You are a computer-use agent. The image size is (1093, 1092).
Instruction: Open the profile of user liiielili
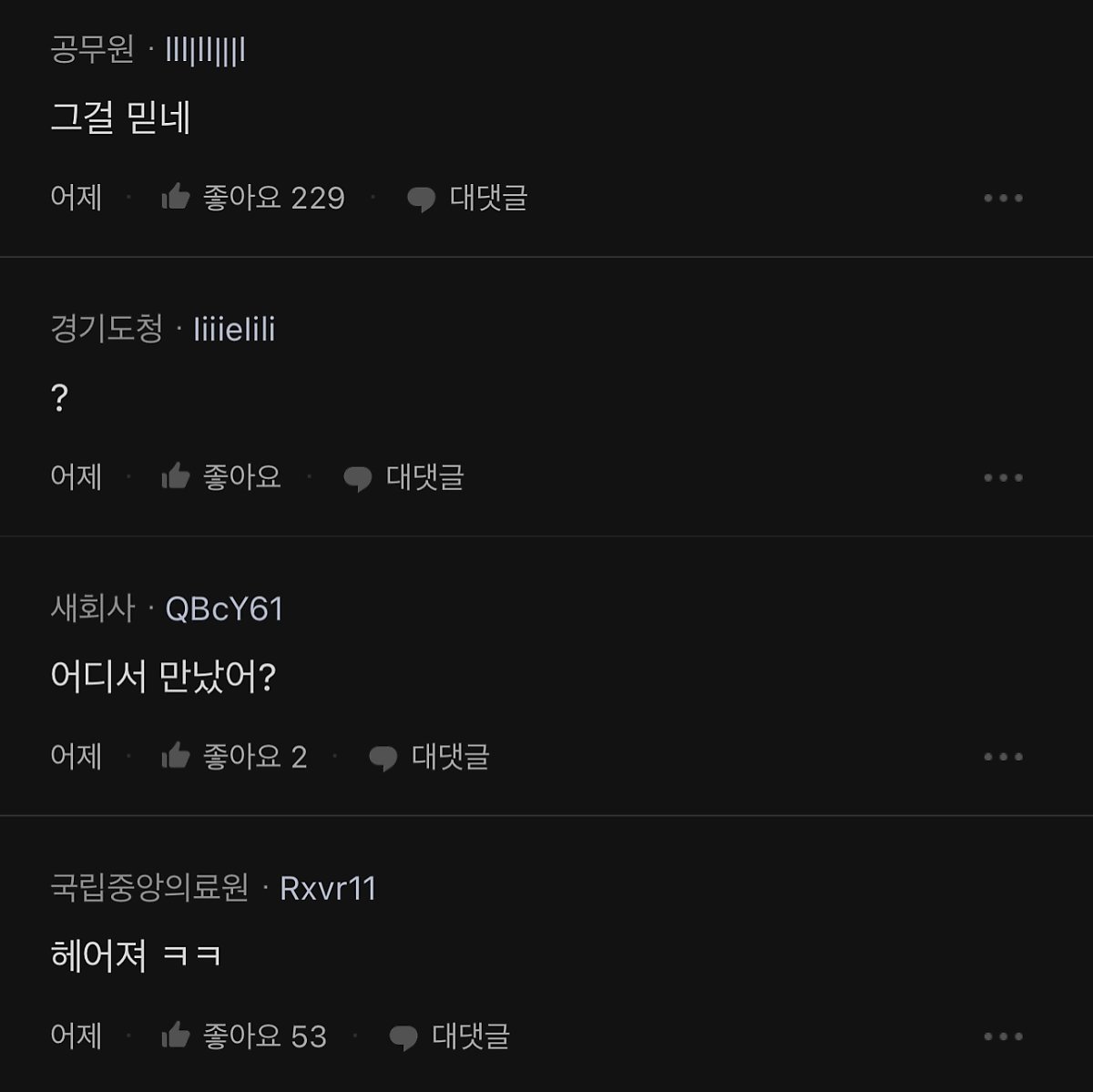click(x=234, y=329)
